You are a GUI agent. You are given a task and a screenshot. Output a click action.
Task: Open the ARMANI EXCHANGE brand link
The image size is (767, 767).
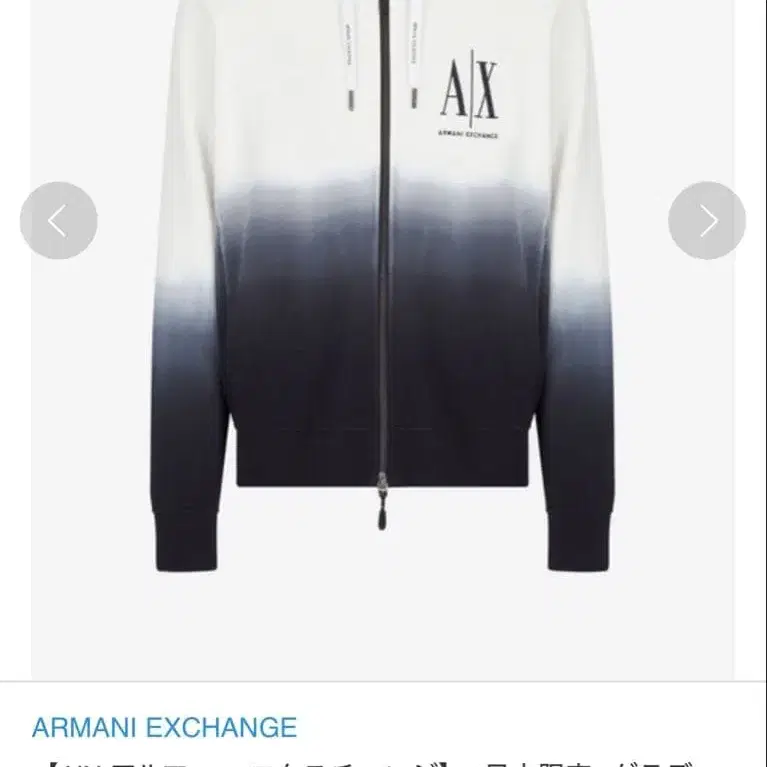pos(165,727)
